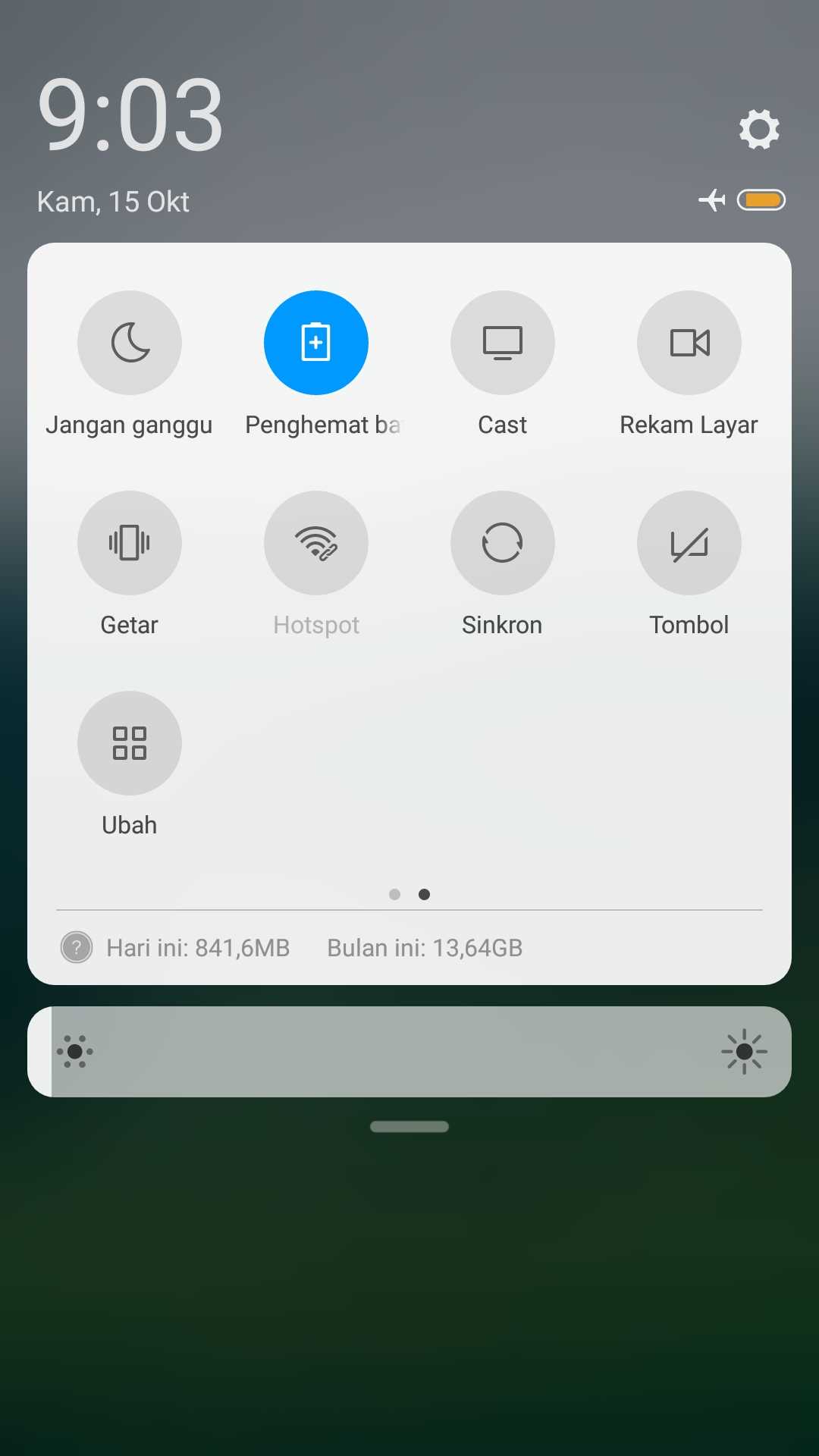Viewport: 819px width, 1456px height.
Task: Tap the airplane mode status icon
Action: coord(711,199)
